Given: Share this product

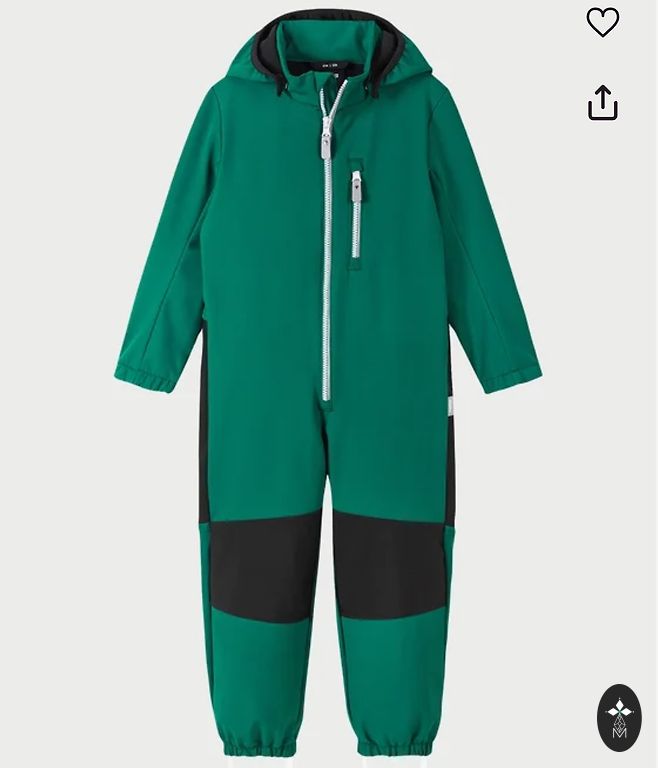Looking at the screenshot, I should pos(603,102).
